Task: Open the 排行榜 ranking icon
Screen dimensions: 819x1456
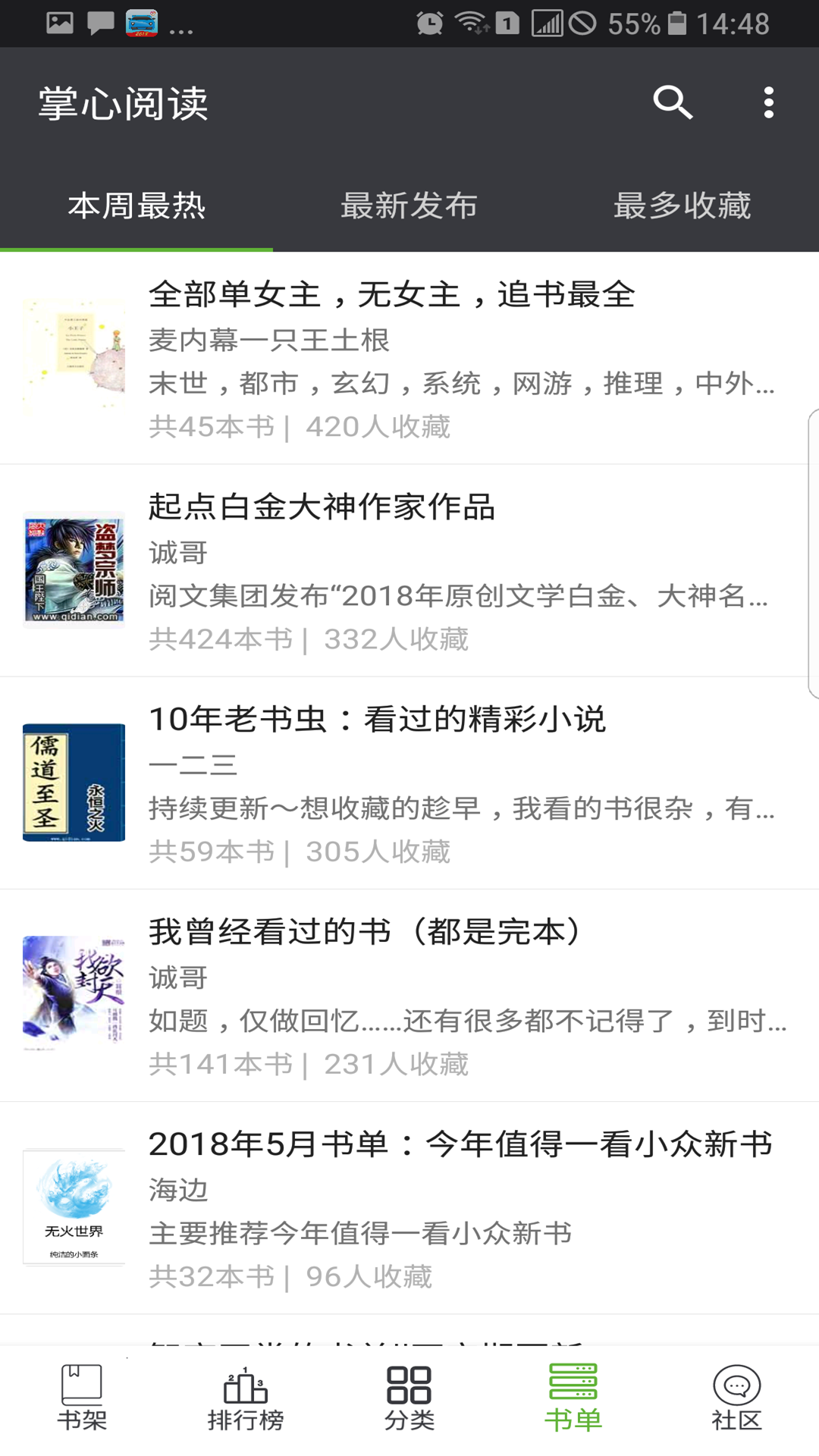Action: click(246, 1407)
